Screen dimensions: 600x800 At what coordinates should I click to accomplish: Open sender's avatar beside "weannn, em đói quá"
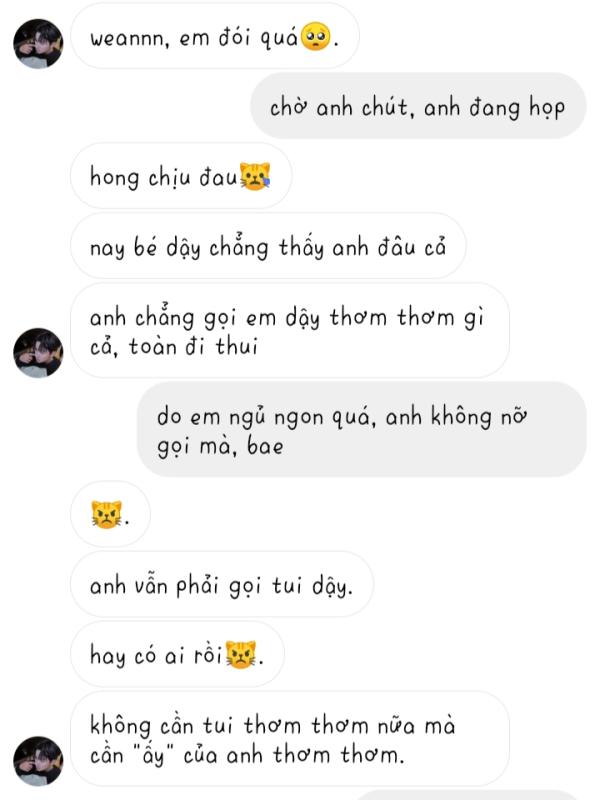click(38, 43)
